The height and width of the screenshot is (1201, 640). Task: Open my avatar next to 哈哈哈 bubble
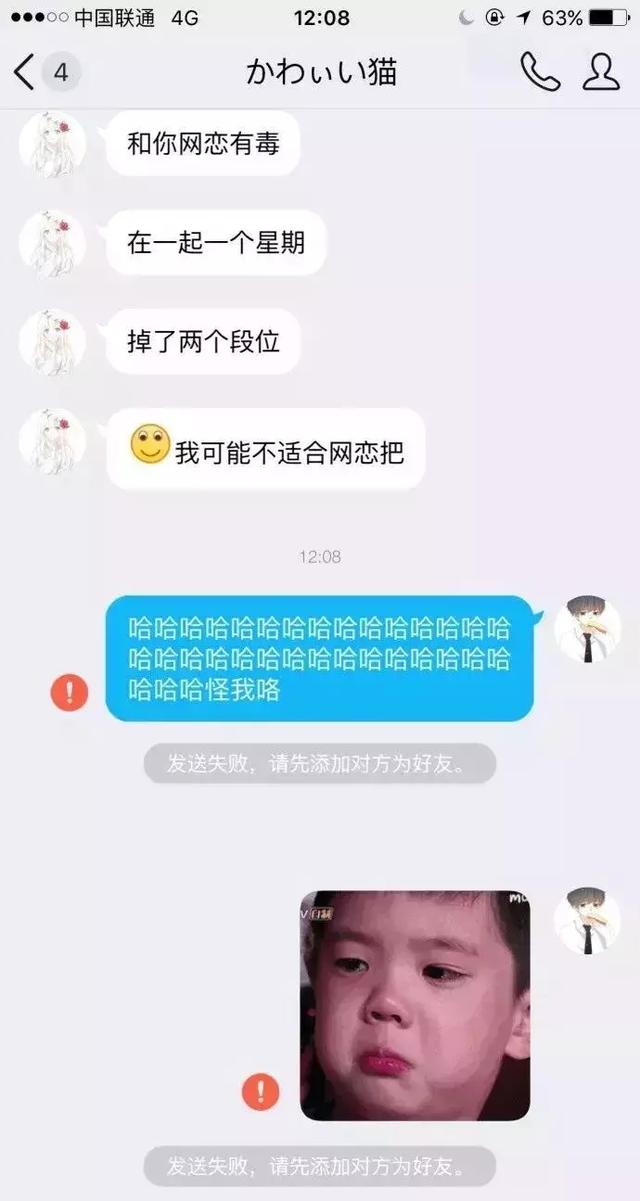(587, 629)
